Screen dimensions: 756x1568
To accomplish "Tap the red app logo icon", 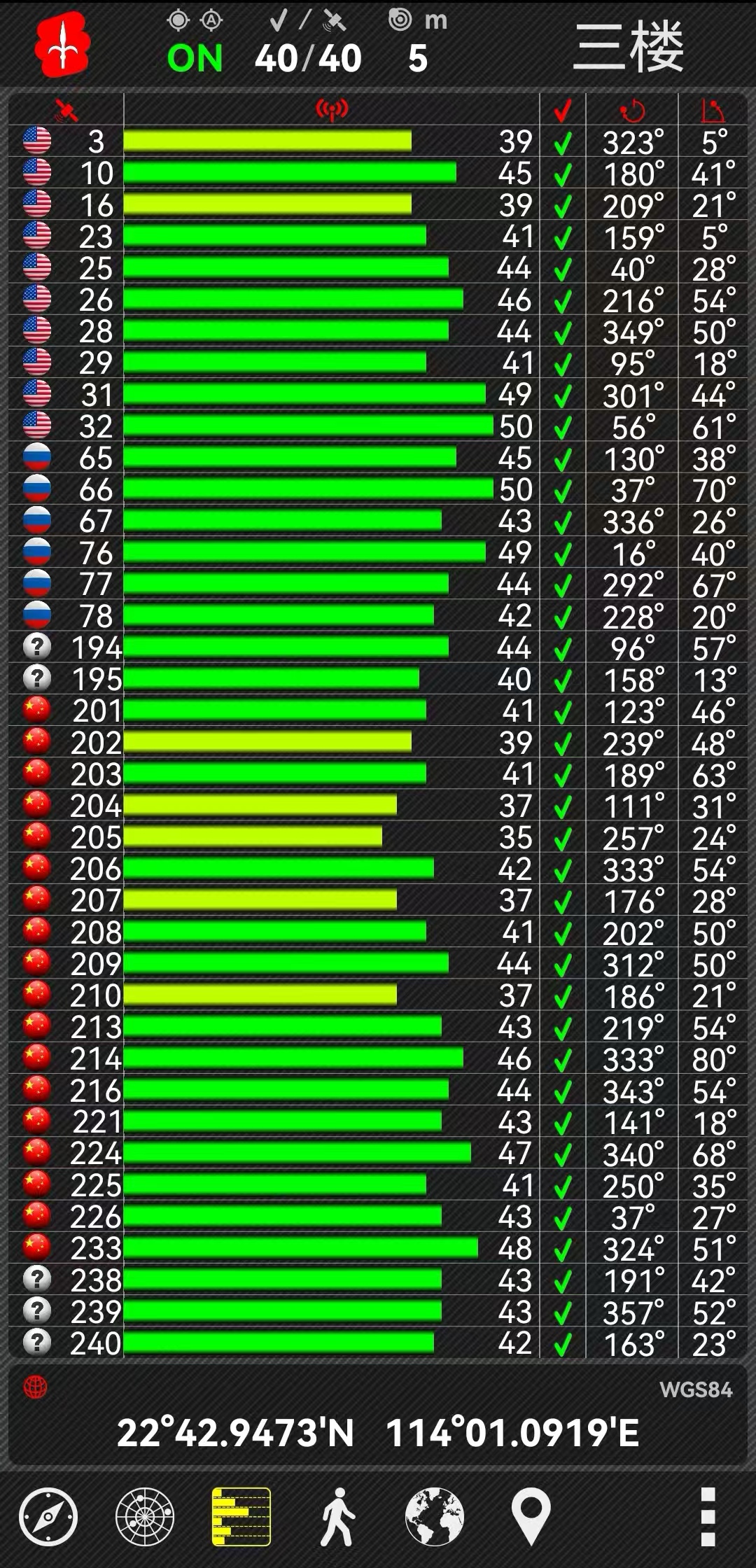I will click(x=63, y=45).
